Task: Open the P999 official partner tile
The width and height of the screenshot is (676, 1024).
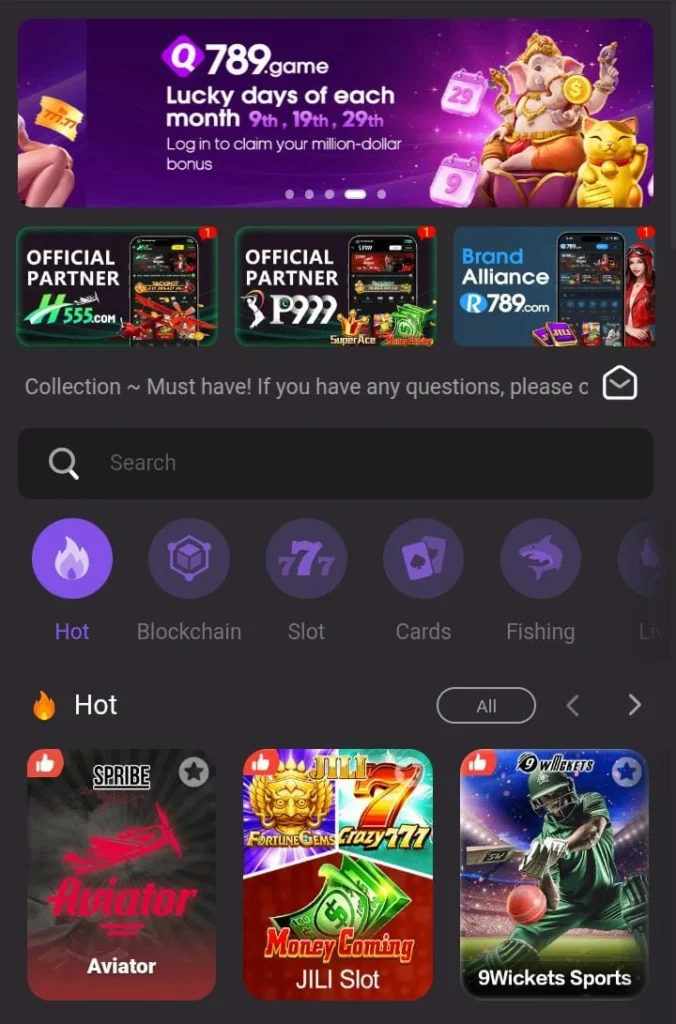Action: point(336,286)
